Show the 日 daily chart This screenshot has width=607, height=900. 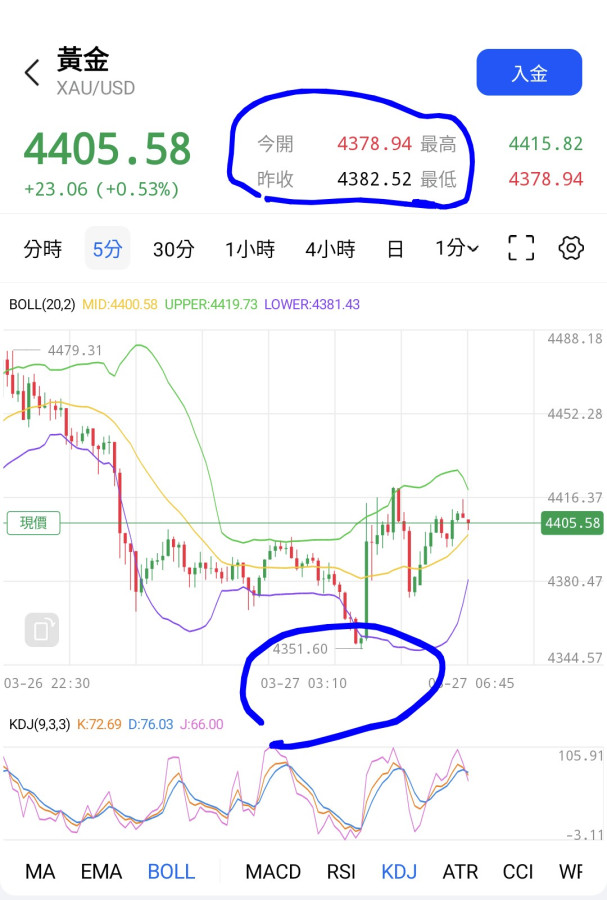pos(395,249)
